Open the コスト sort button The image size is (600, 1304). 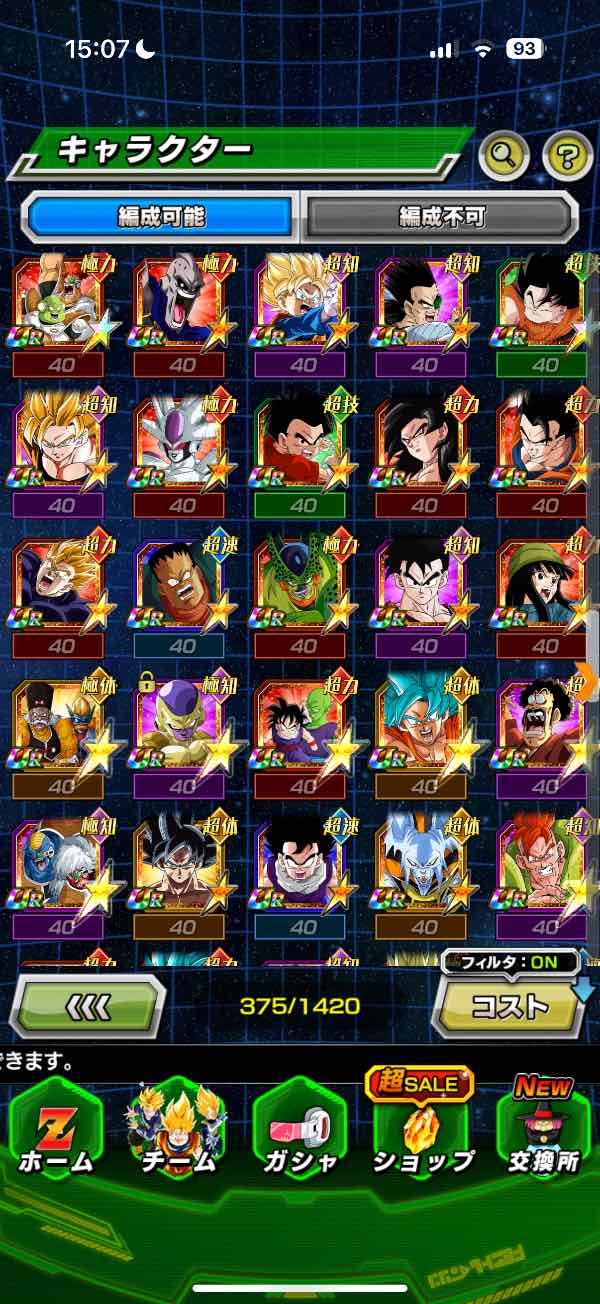(x=511, y=1006)
